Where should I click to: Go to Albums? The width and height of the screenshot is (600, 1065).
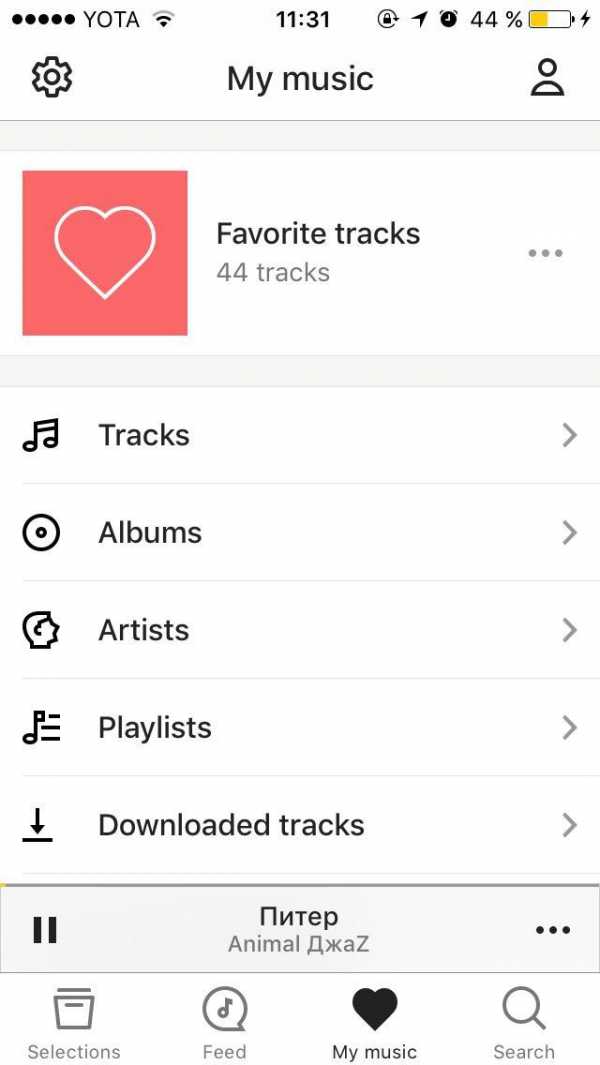tap(300, 532)
